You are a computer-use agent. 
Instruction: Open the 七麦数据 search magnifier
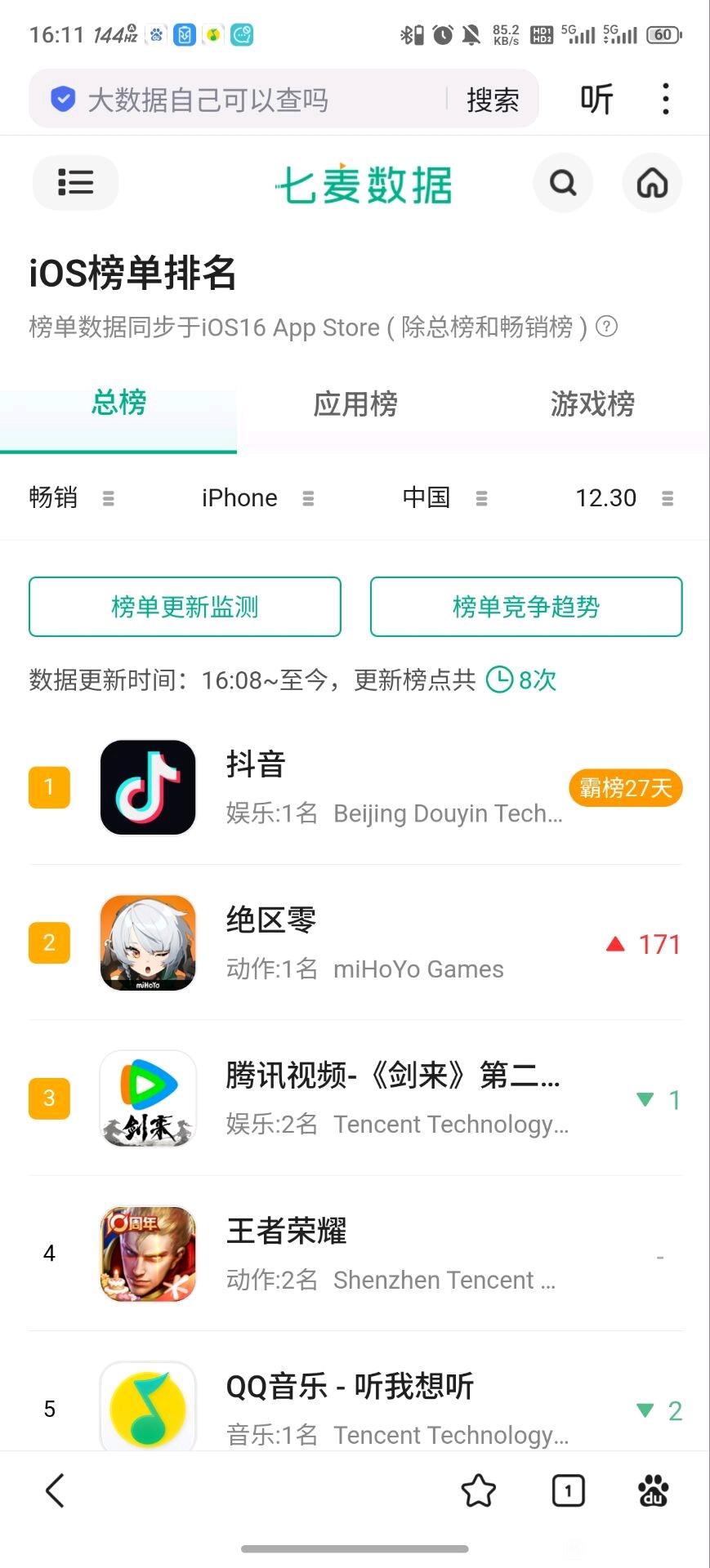pyautogui.click(x=562, y=182)
